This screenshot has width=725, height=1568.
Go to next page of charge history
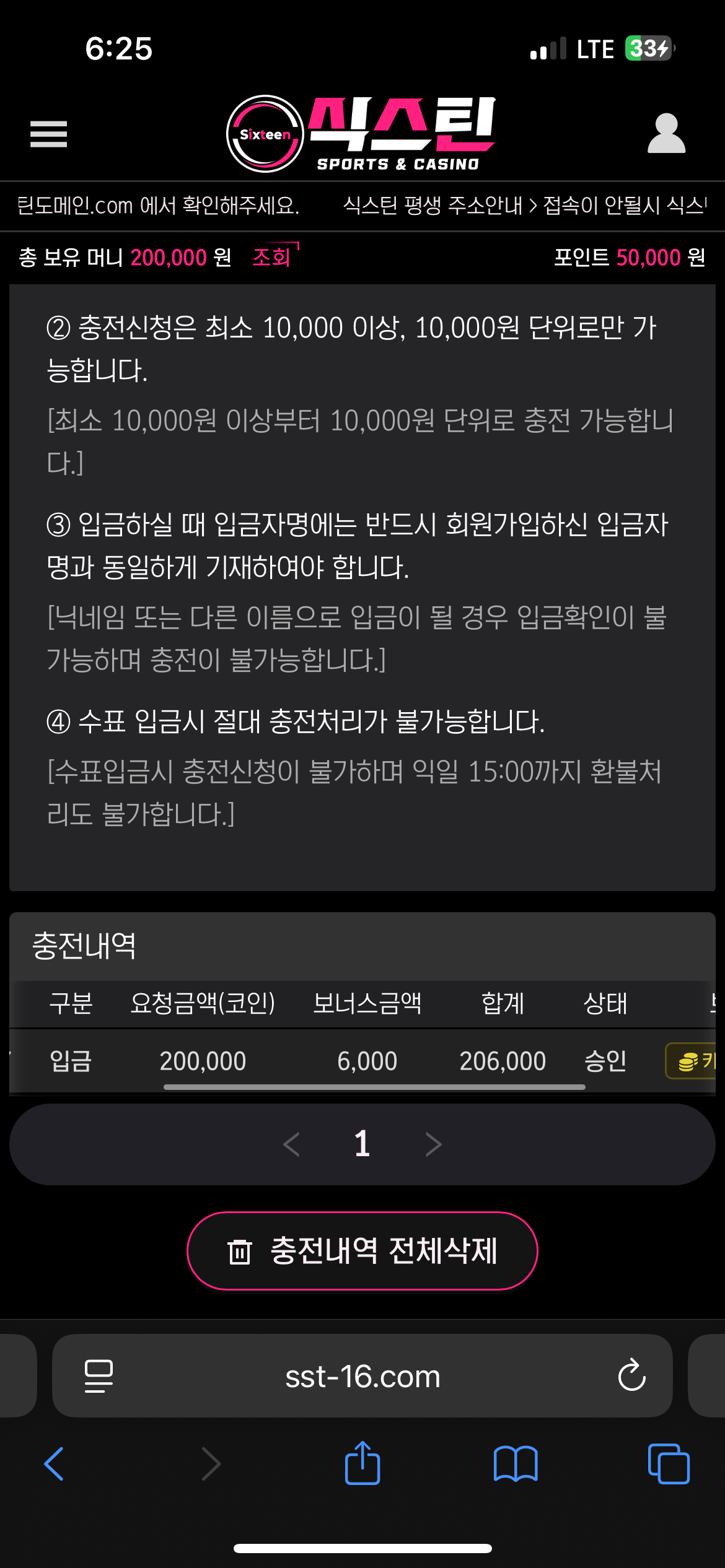434,1144
